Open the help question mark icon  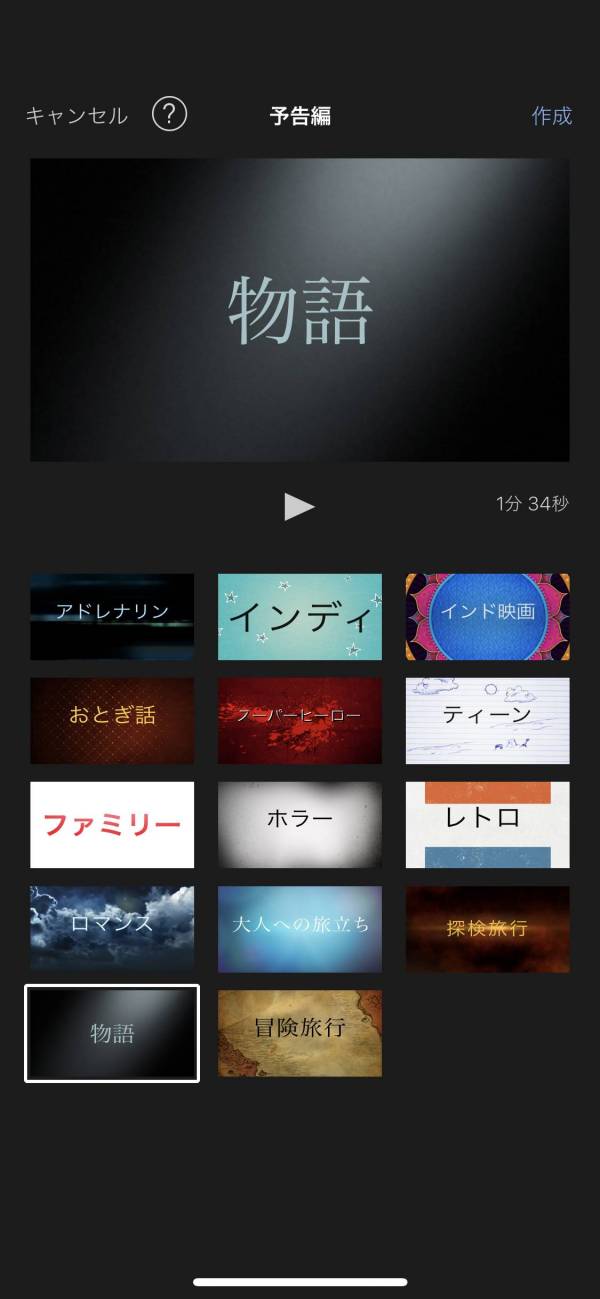pyautogui.click(x=169, y=115)
